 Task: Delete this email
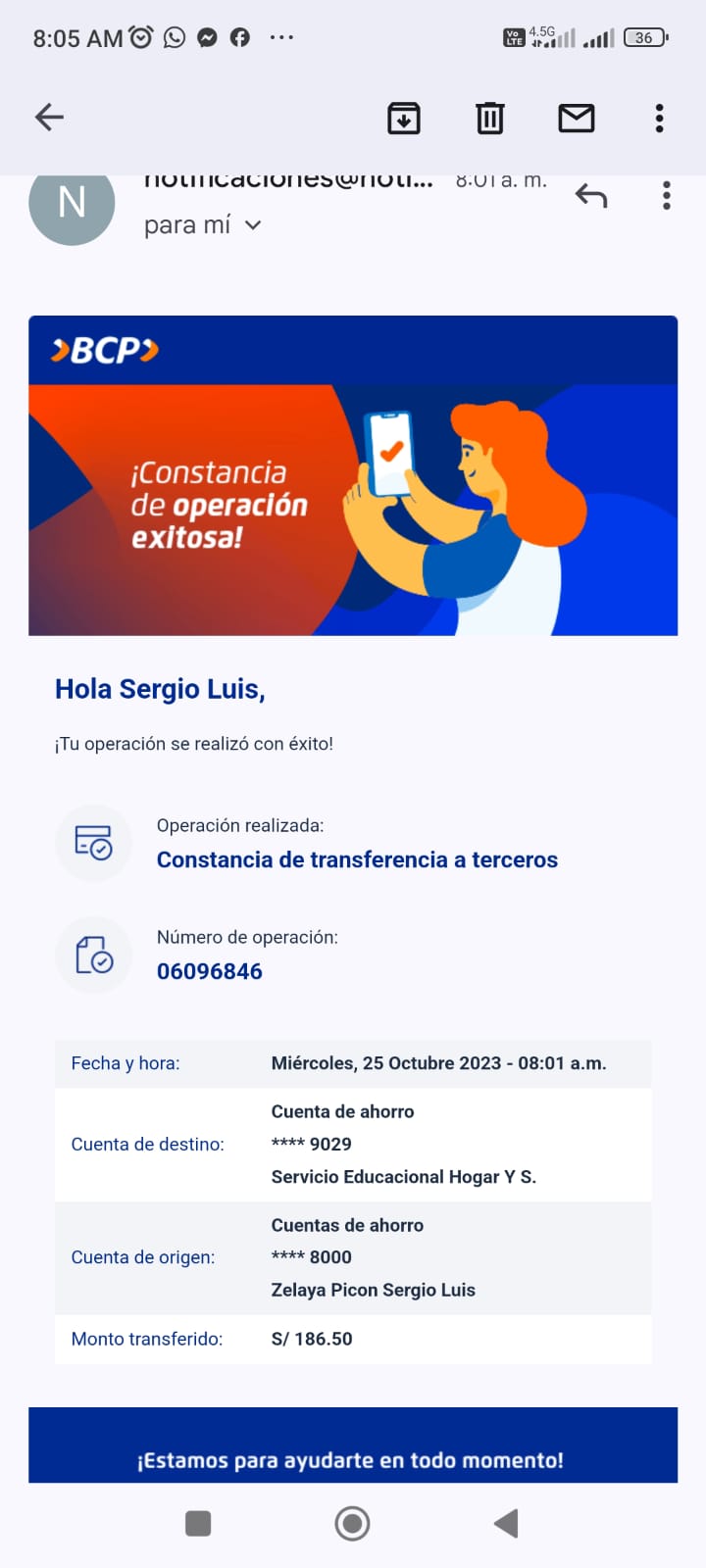(489, 118)
